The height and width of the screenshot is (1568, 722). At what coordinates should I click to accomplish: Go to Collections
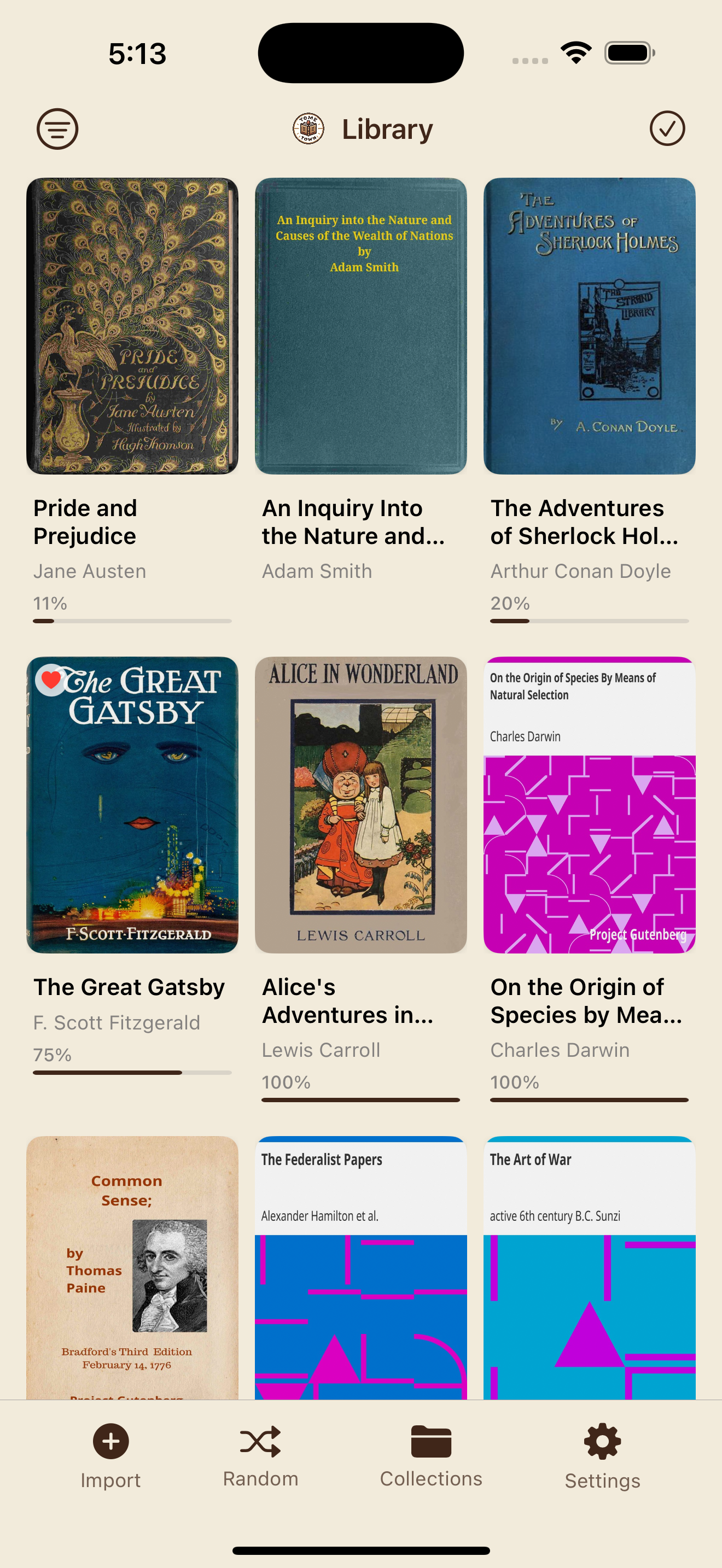coord(431,1455)
